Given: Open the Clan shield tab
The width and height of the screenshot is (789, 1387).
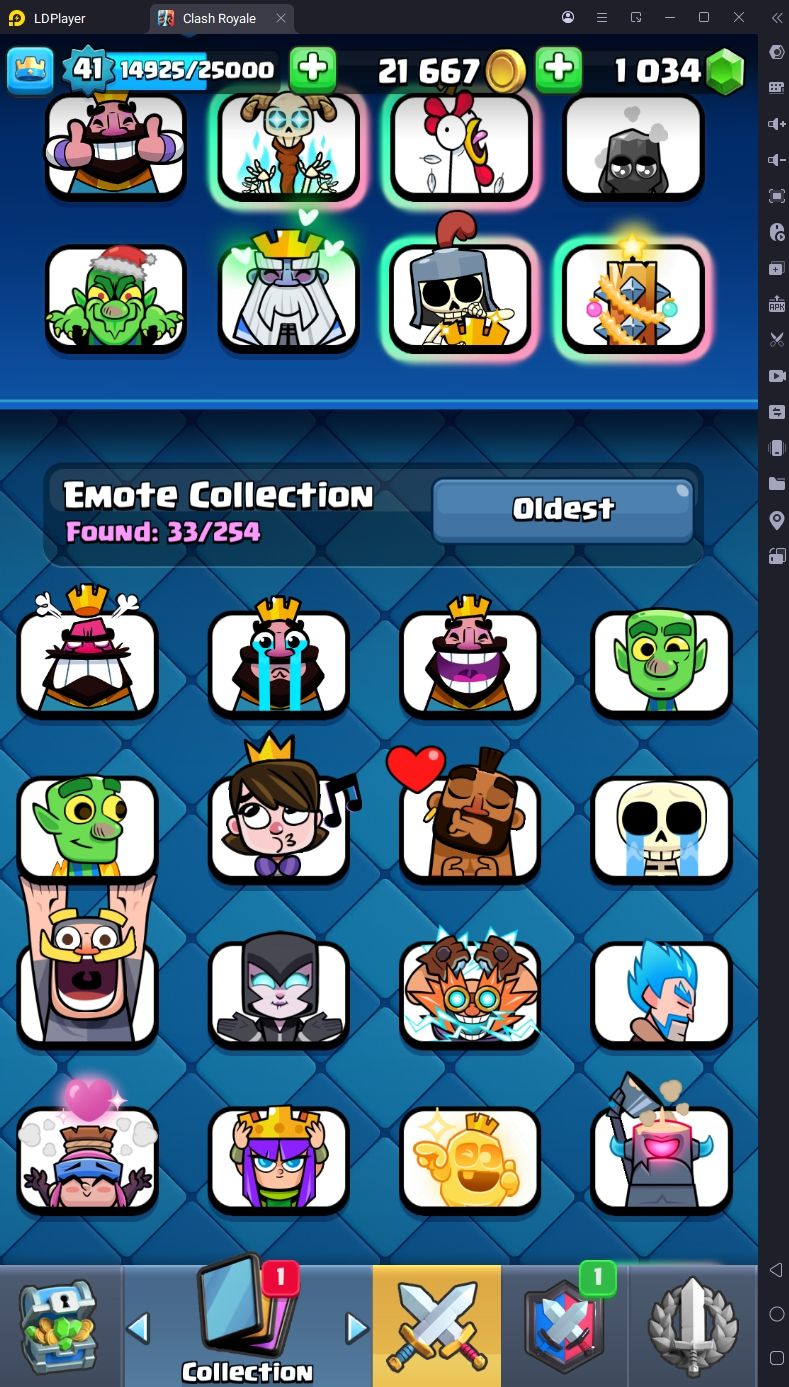Looking at the screenshot, I should [x=565, y=1325].
